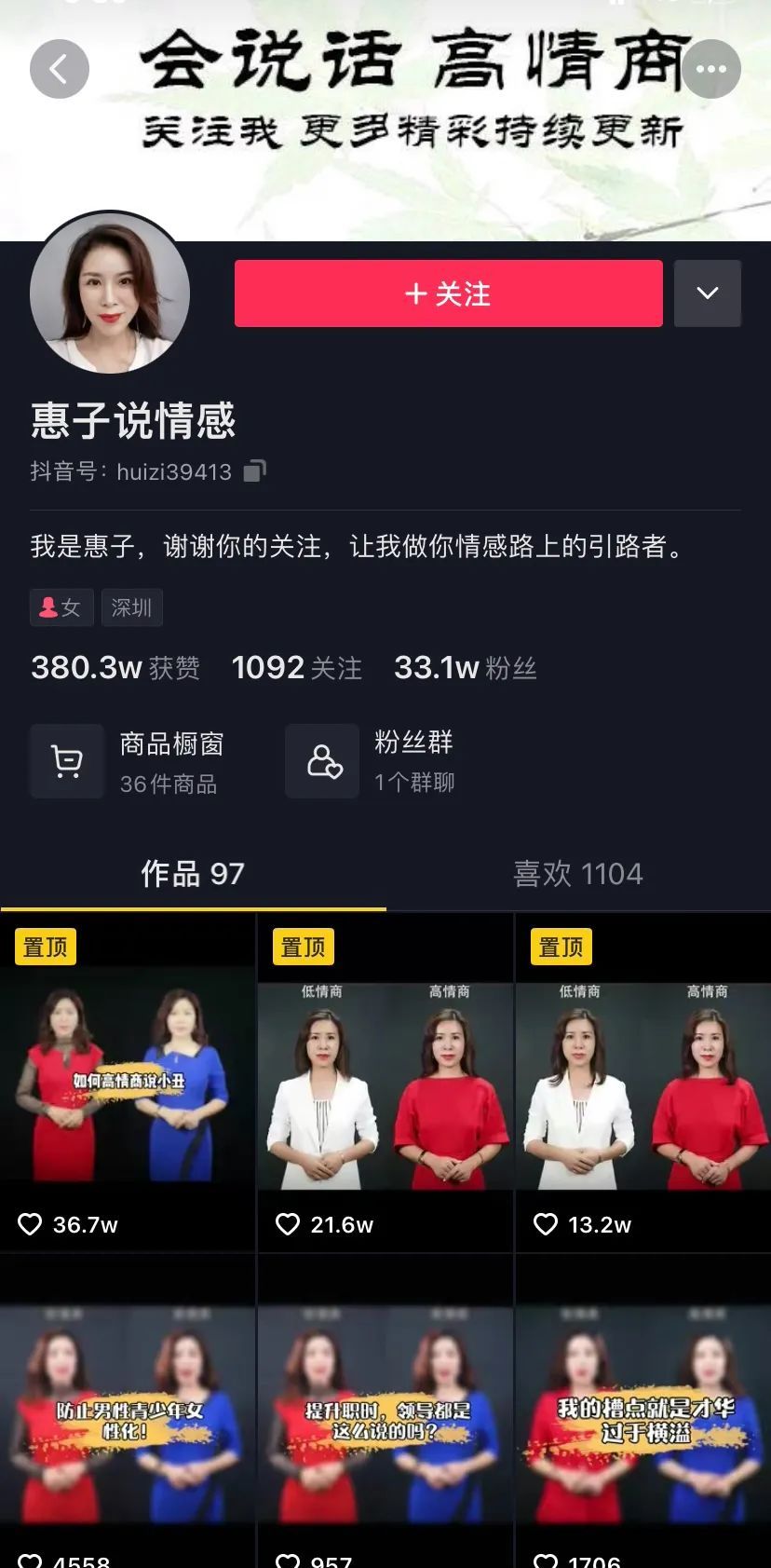771x1568 pixels.
Task: Click the heart icon under the 21.6w video
Action: [286, 1223]
